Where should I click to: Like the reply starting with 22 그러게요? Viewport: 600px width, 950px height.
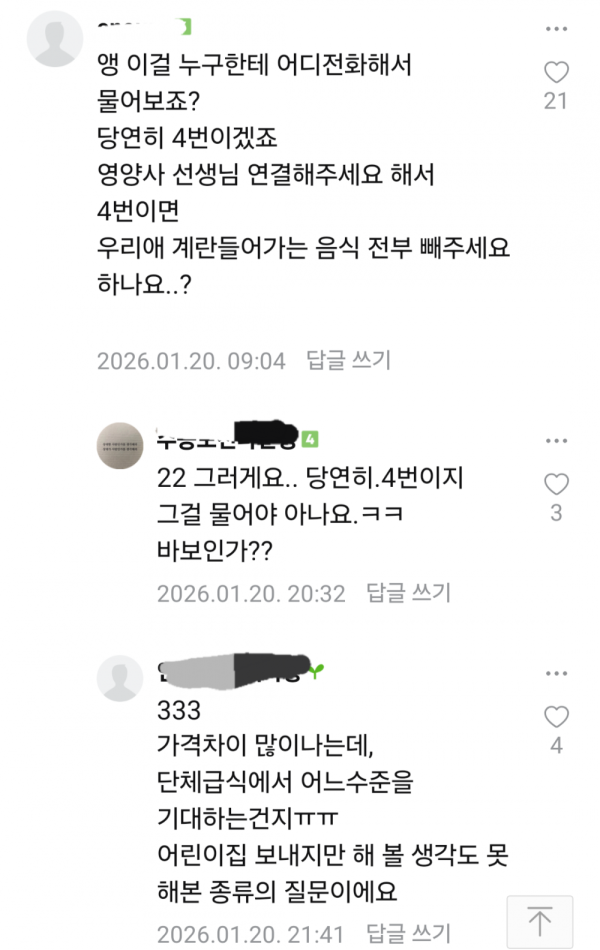556,485
